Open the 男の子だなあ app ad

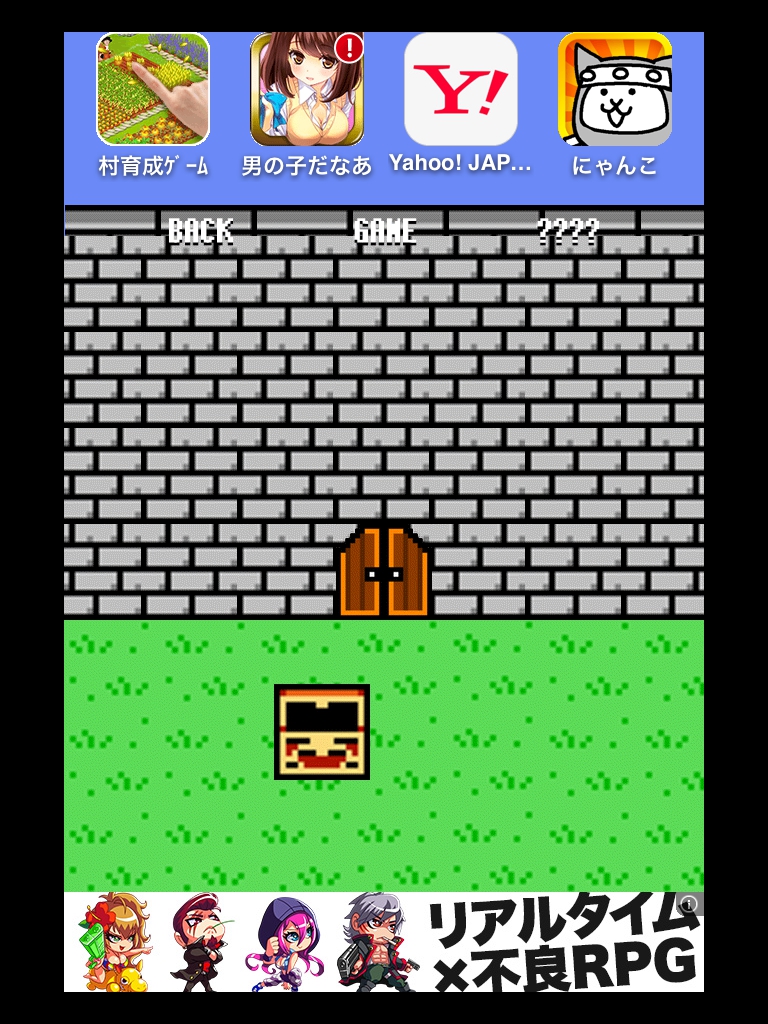coord(307,90)
